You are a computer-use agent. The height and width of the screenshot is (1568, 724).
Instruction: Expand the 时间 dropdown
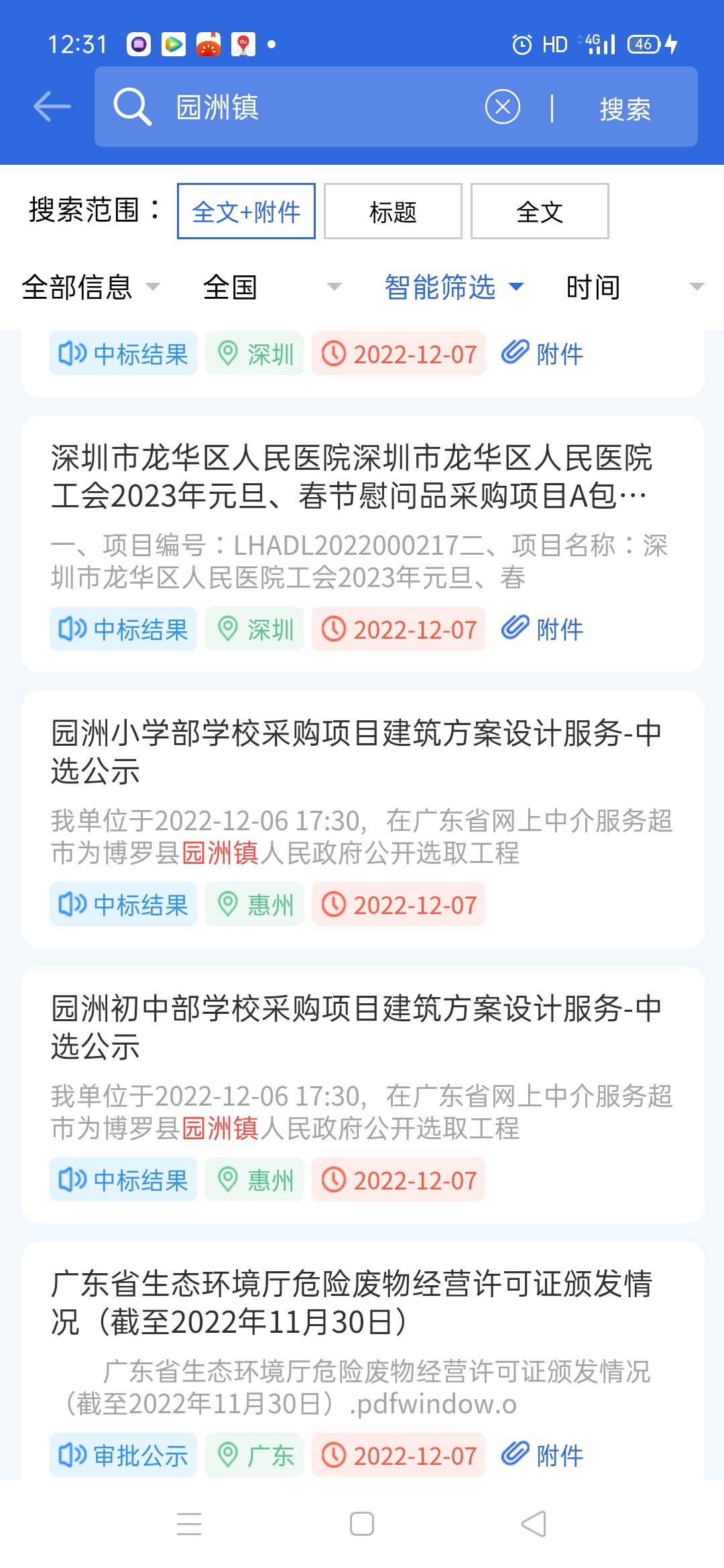(x=633, y=287)
